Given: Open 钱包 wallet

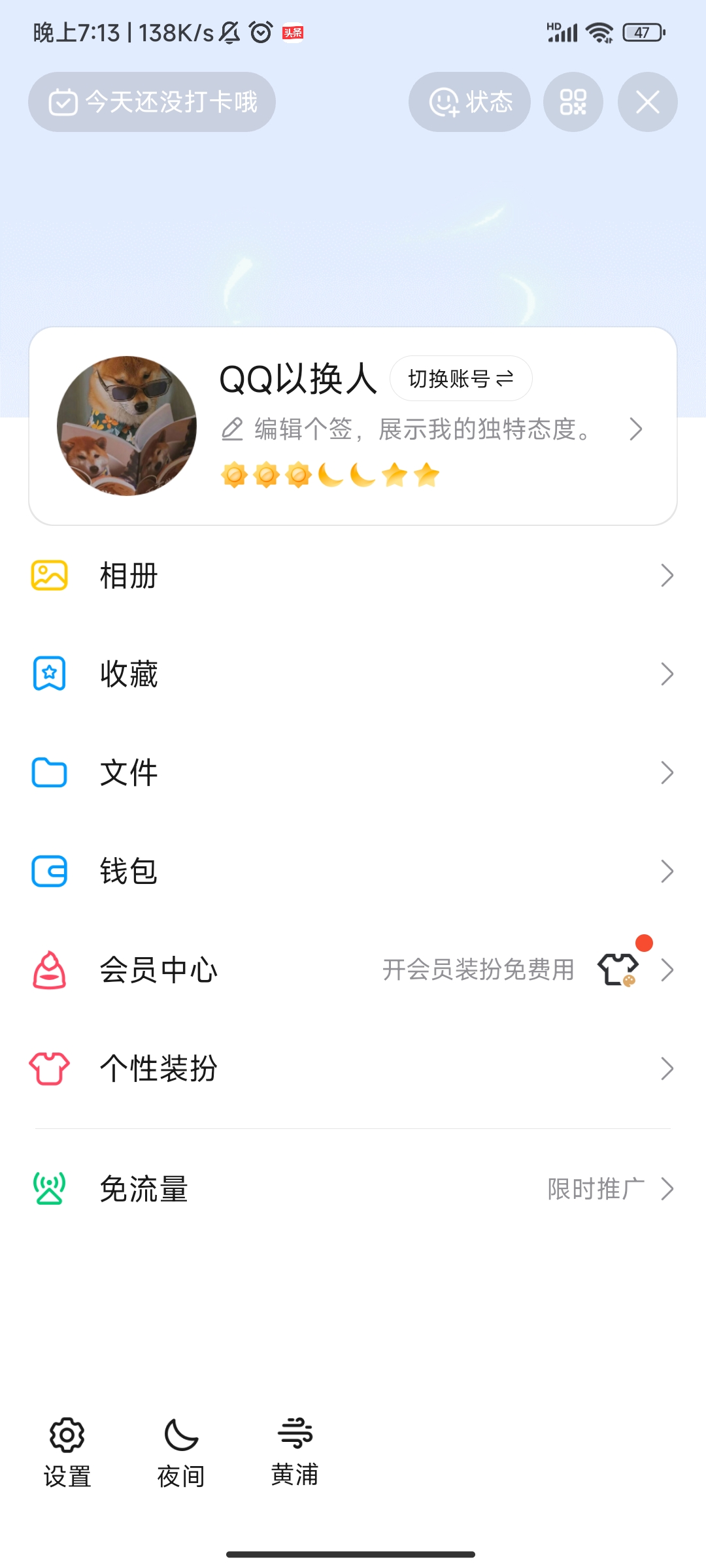Looking at the screenshot, I should 353,872.
